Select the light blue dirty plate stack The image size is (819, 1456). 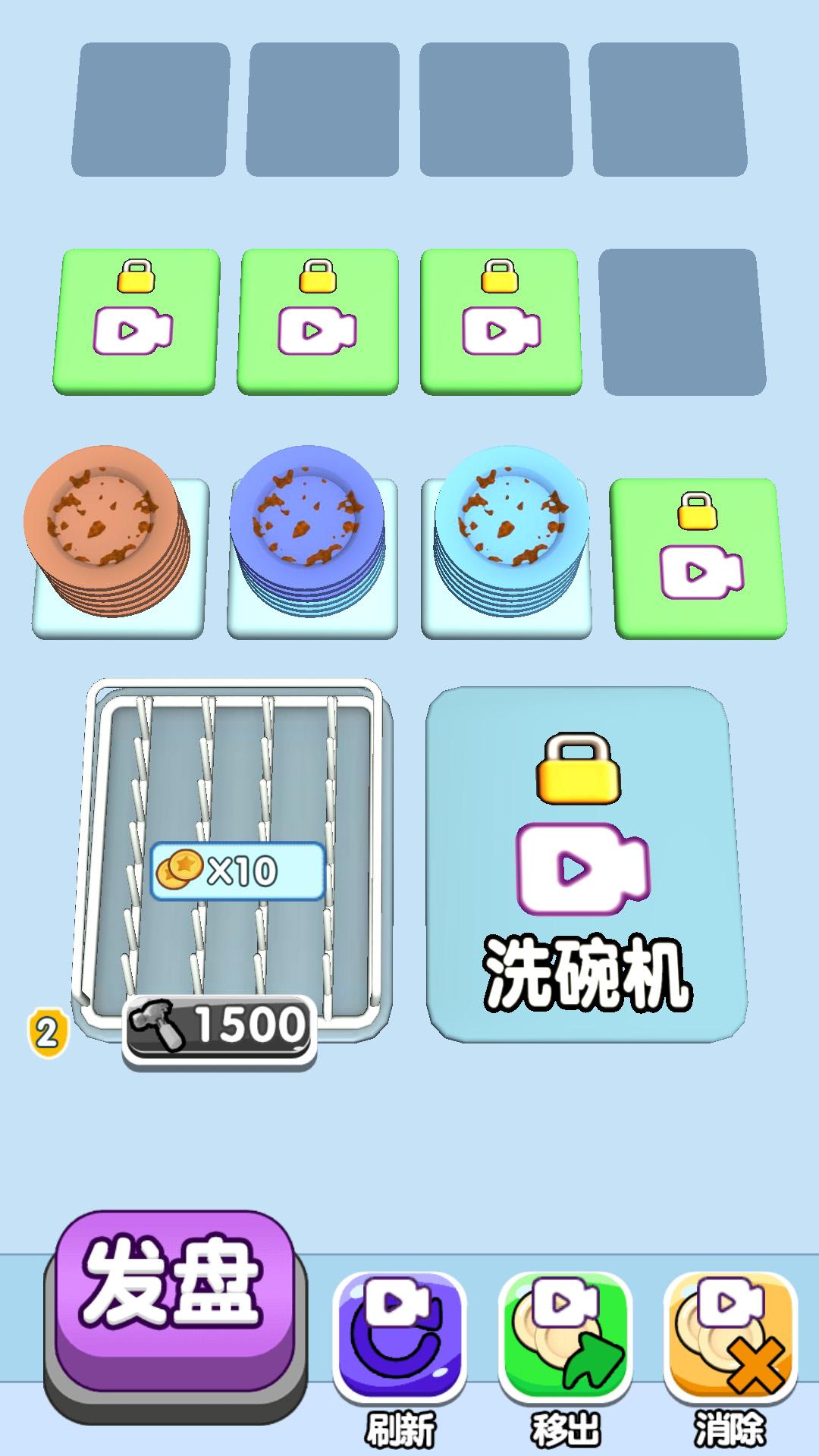512,528
